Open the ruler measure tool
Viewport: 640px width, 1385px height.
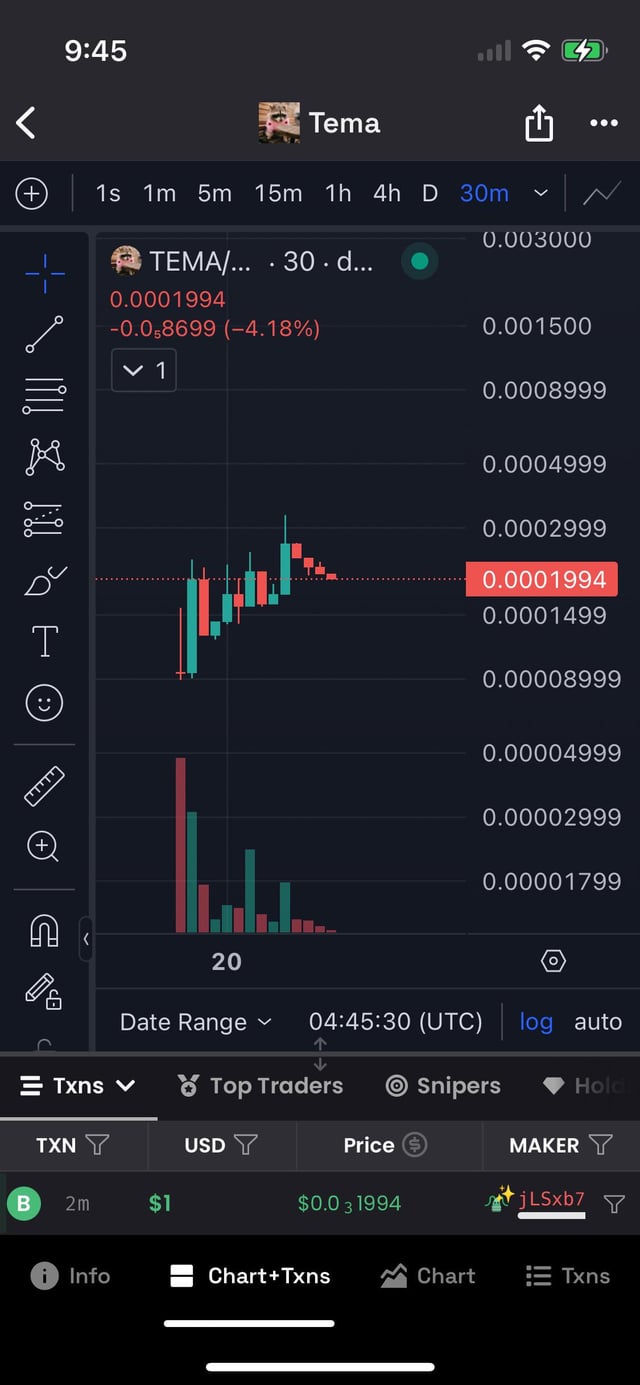click(44, 786)
